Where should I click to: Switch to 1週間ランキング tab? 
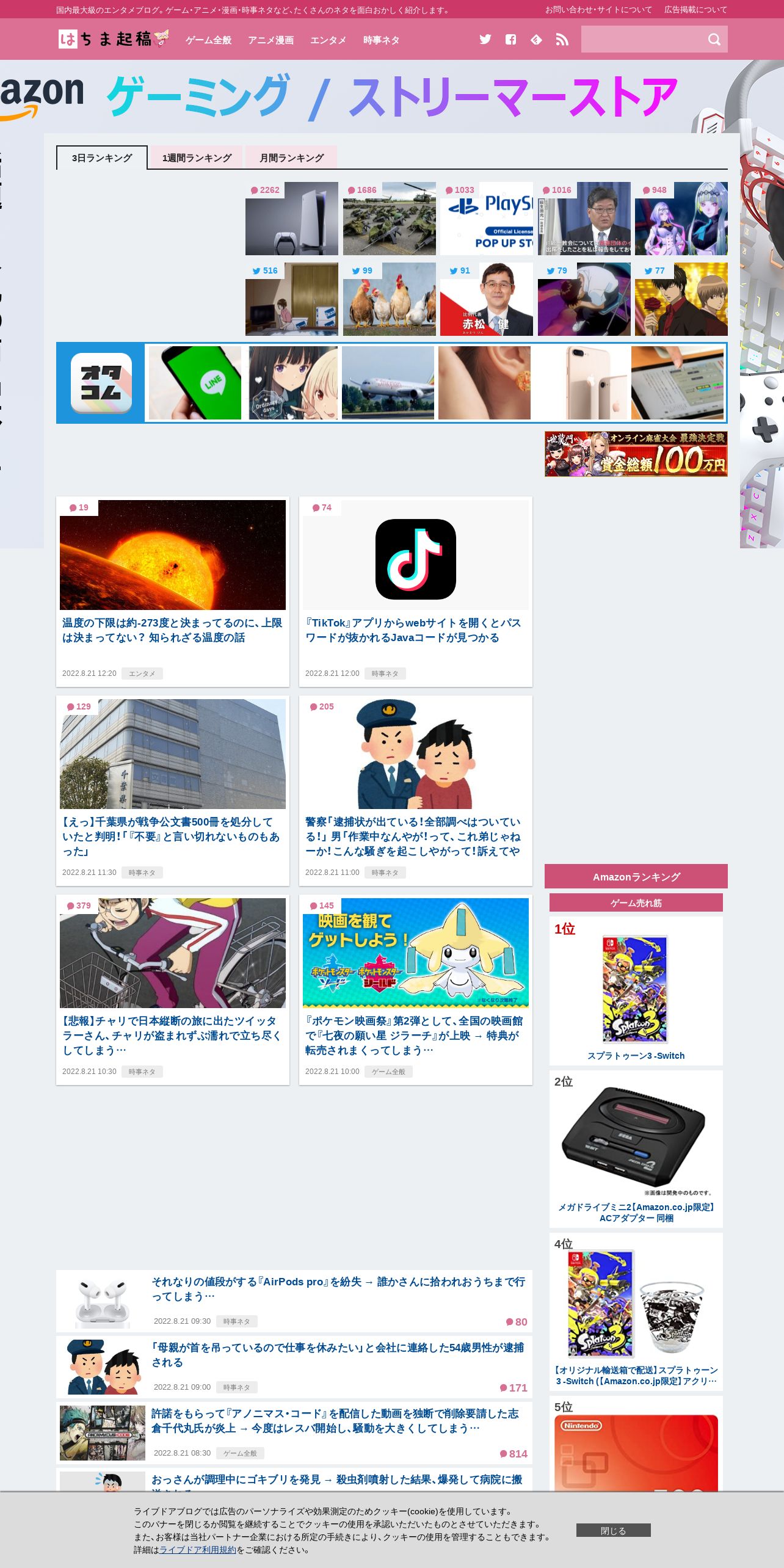[x=197, y=158]
